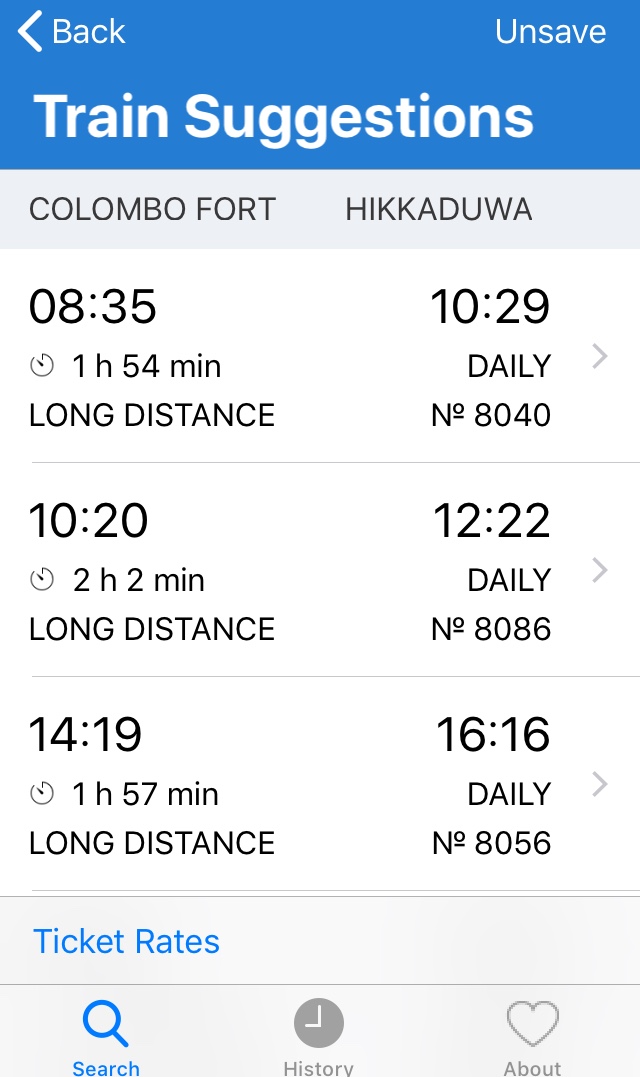This screenshot has width=640, height=1077.
Task: Switch to the Search tab
Action: tap(106, 1037)
